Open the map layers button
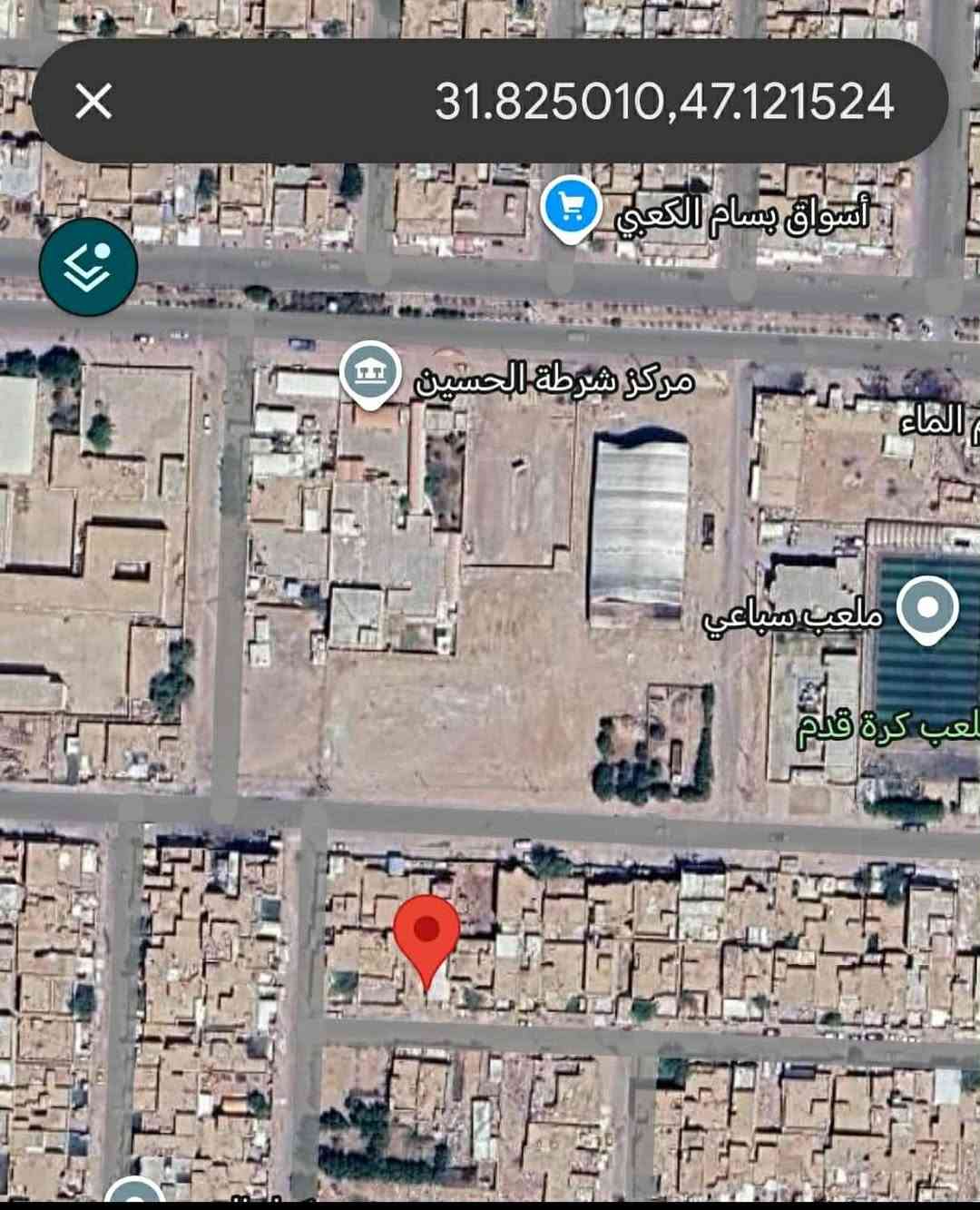This screenshot has height=1210, width=980. [88, 267]
